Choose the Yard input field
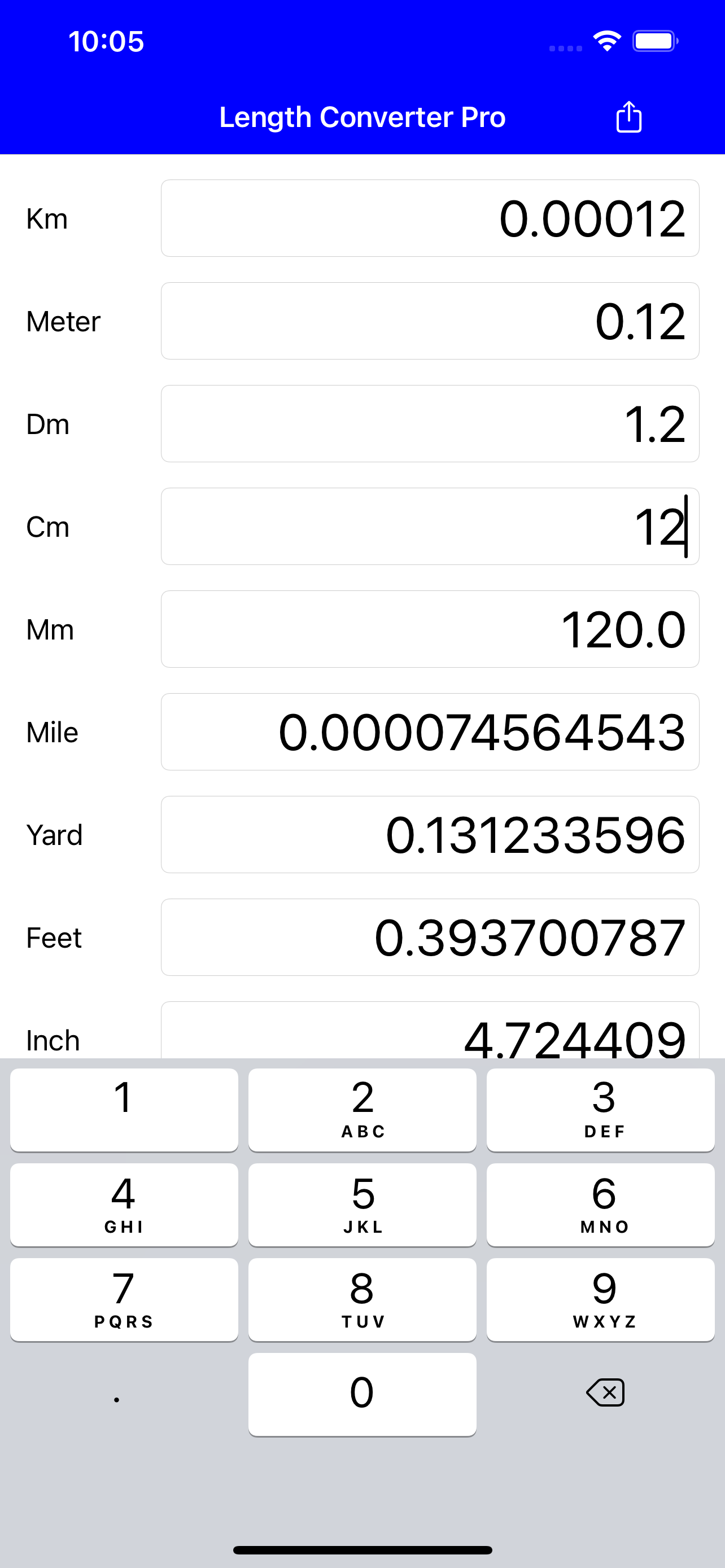Viewport: 725px width, 1568px height. coord(430,835)
